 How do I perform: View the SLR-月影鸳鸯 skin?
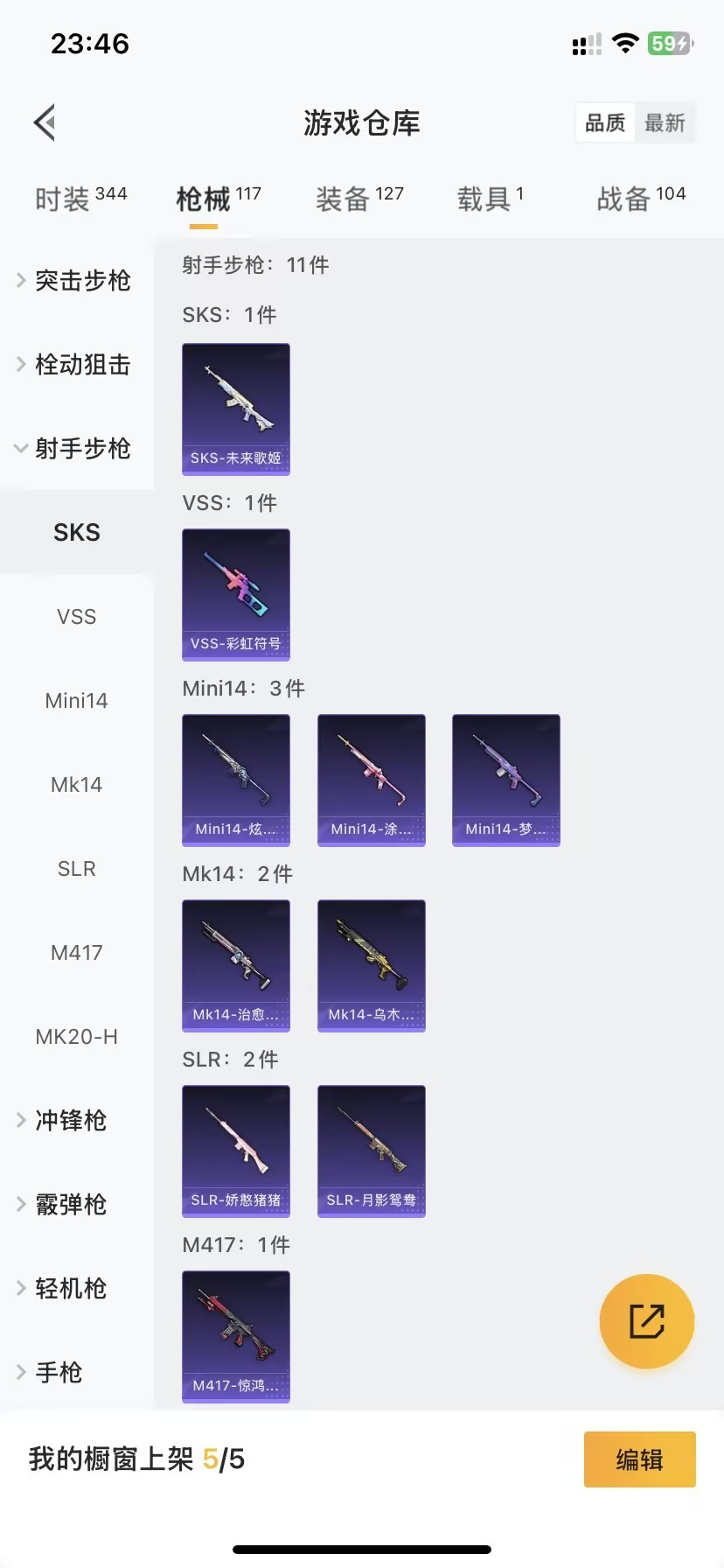click(x=372, y=1151)
